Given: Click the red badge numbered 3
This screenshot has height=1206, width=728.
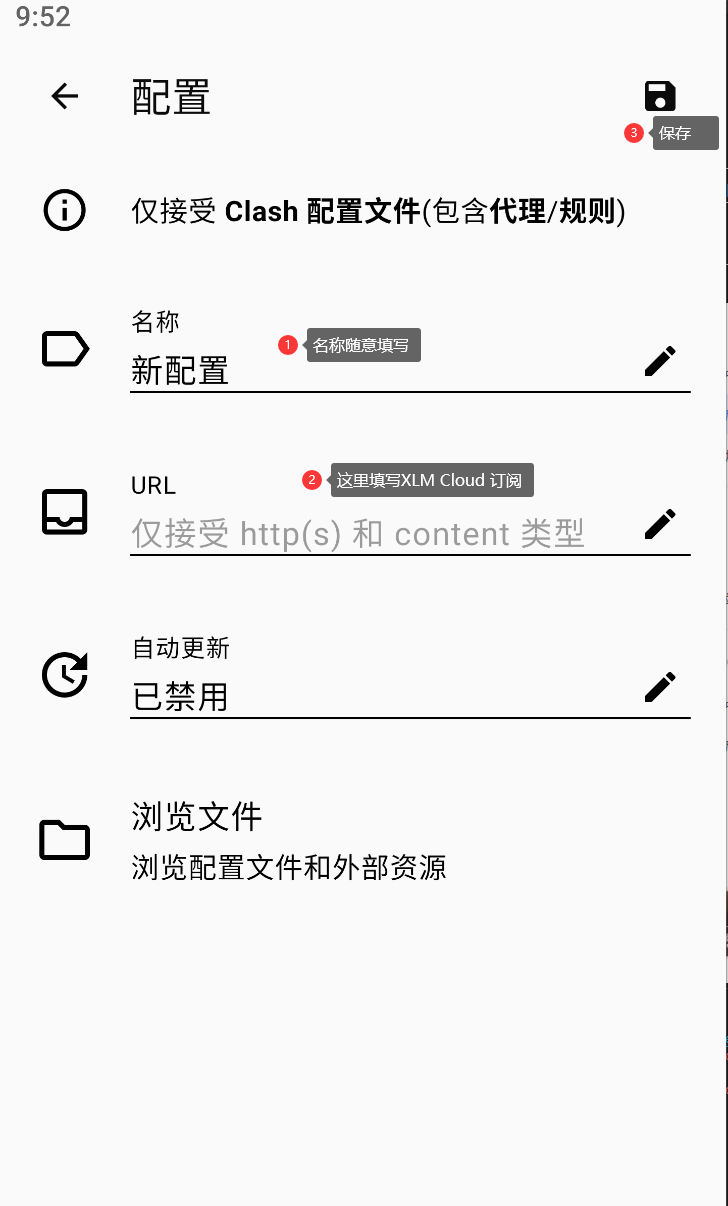Looking at the screenshot, I should [633, 133].
